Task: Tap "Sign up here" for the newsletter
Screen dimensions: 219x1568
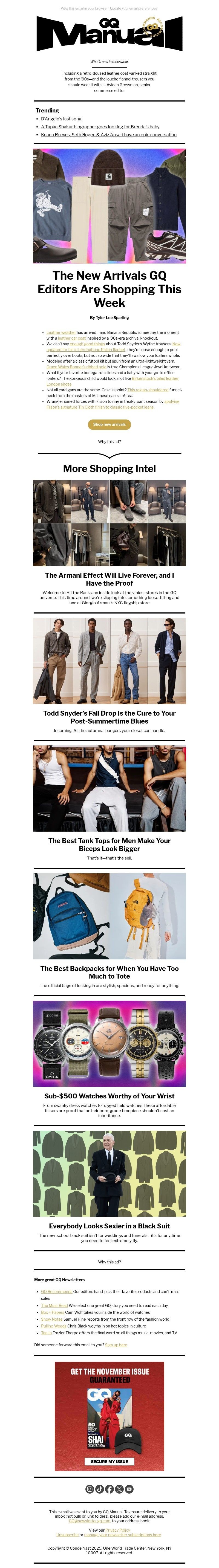Action: point(116,1345)
